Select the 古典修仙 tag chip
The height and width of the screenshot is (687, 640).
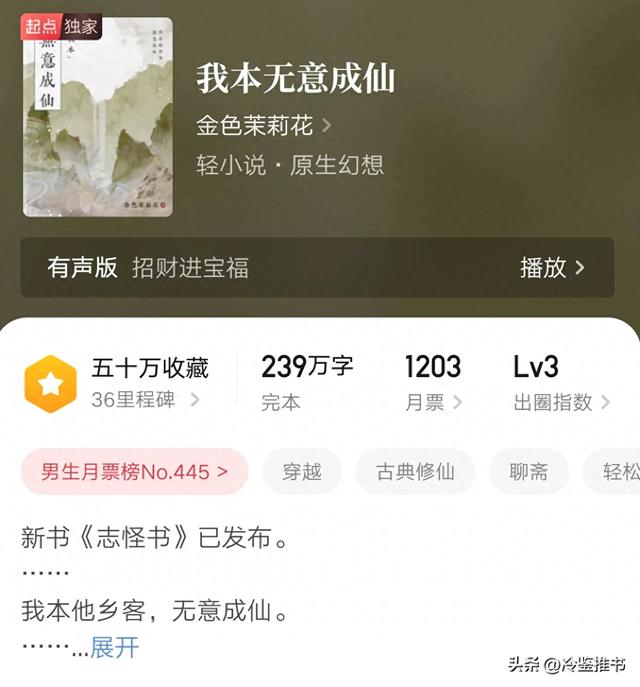415,472
